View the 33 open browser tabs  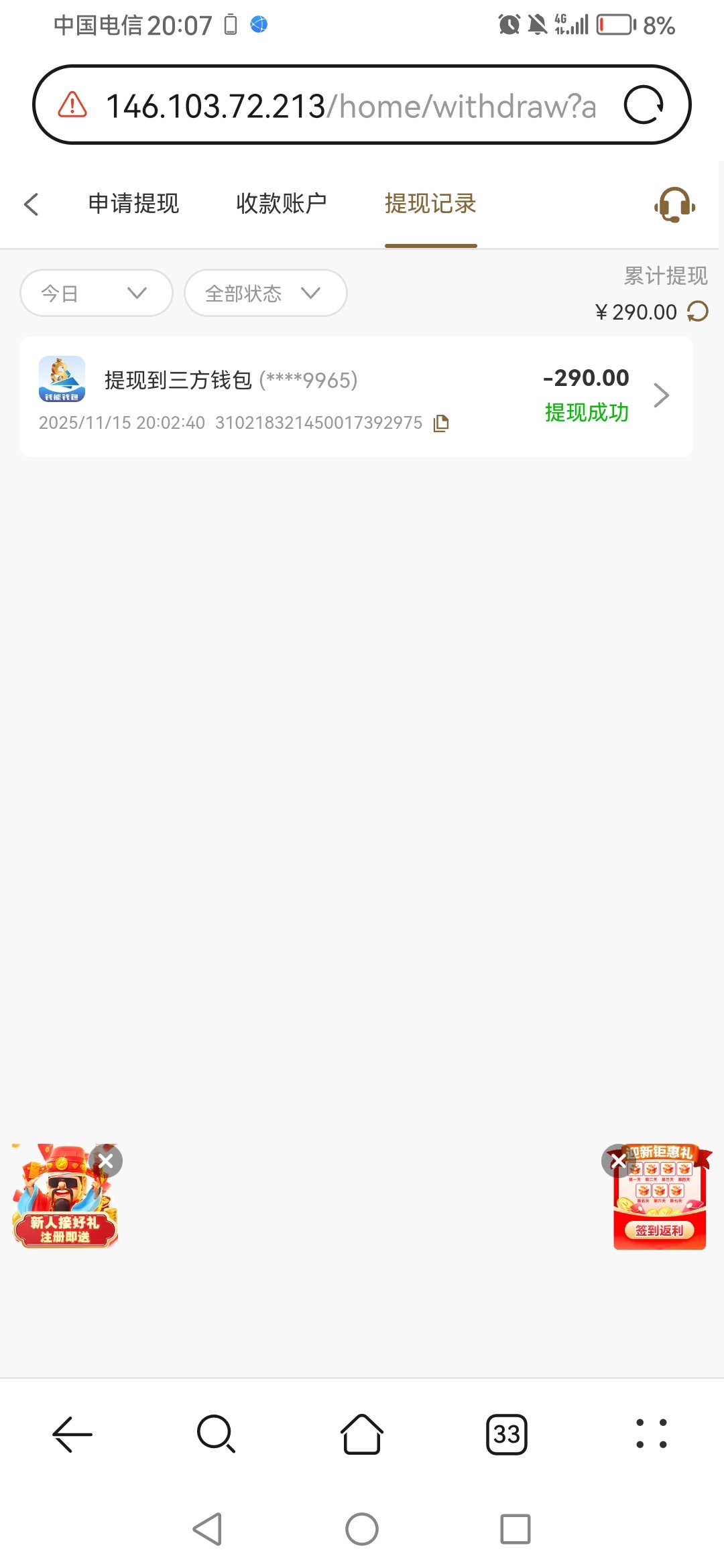(507, 1434)
